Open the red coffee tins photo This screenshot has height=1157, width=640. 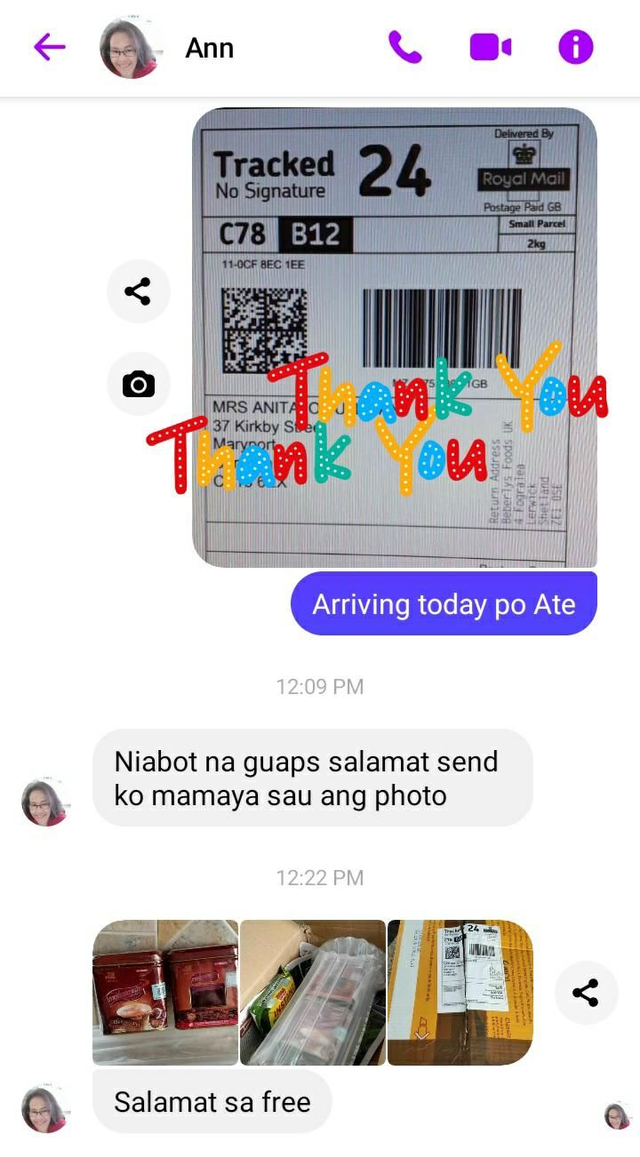[x=165, y=992]
